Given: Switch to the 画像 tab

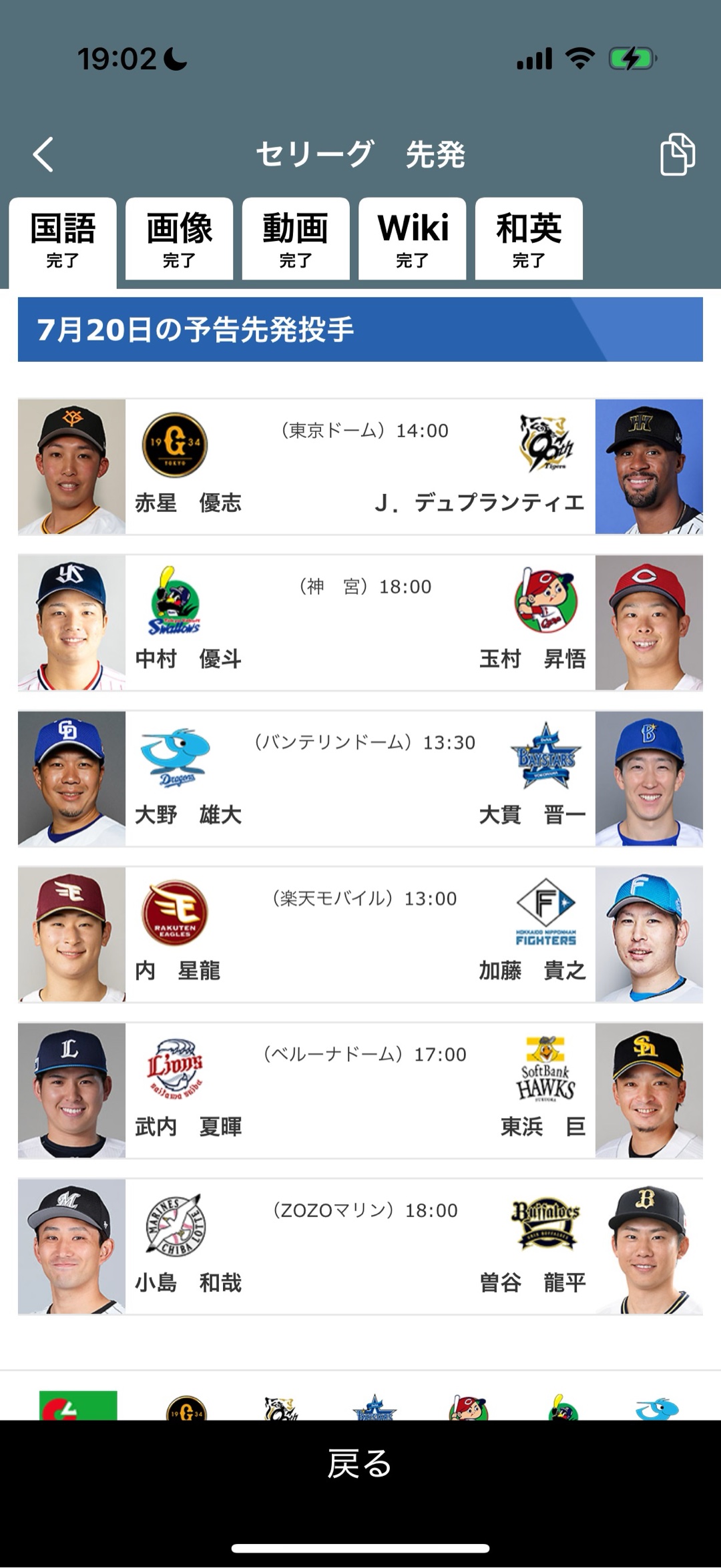Looking at the screenshot, I should pyautogui.click(x=179, y=239).
